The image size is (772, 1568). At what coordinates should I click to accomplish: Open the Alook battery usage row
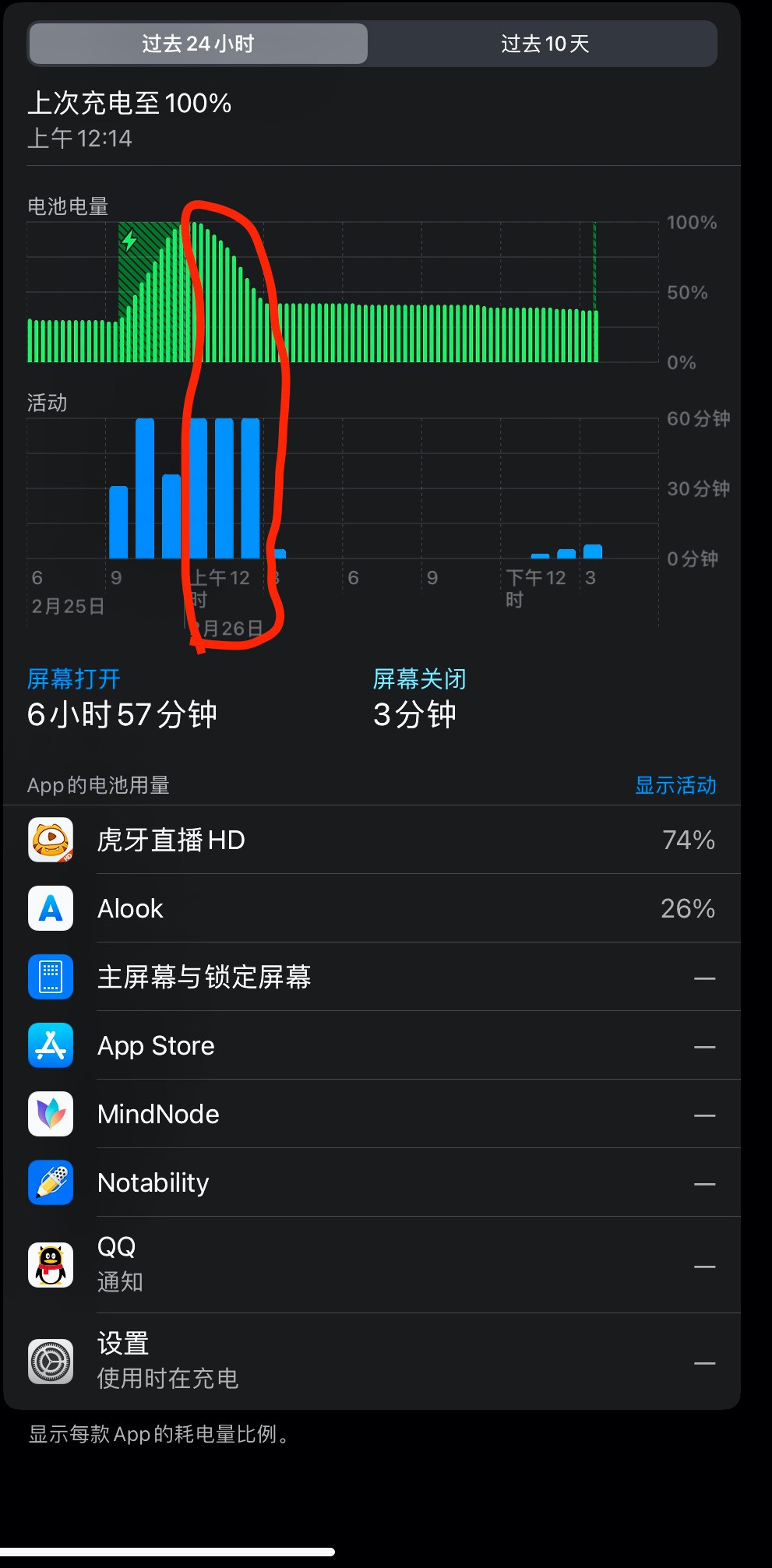(x=372, y=908)
